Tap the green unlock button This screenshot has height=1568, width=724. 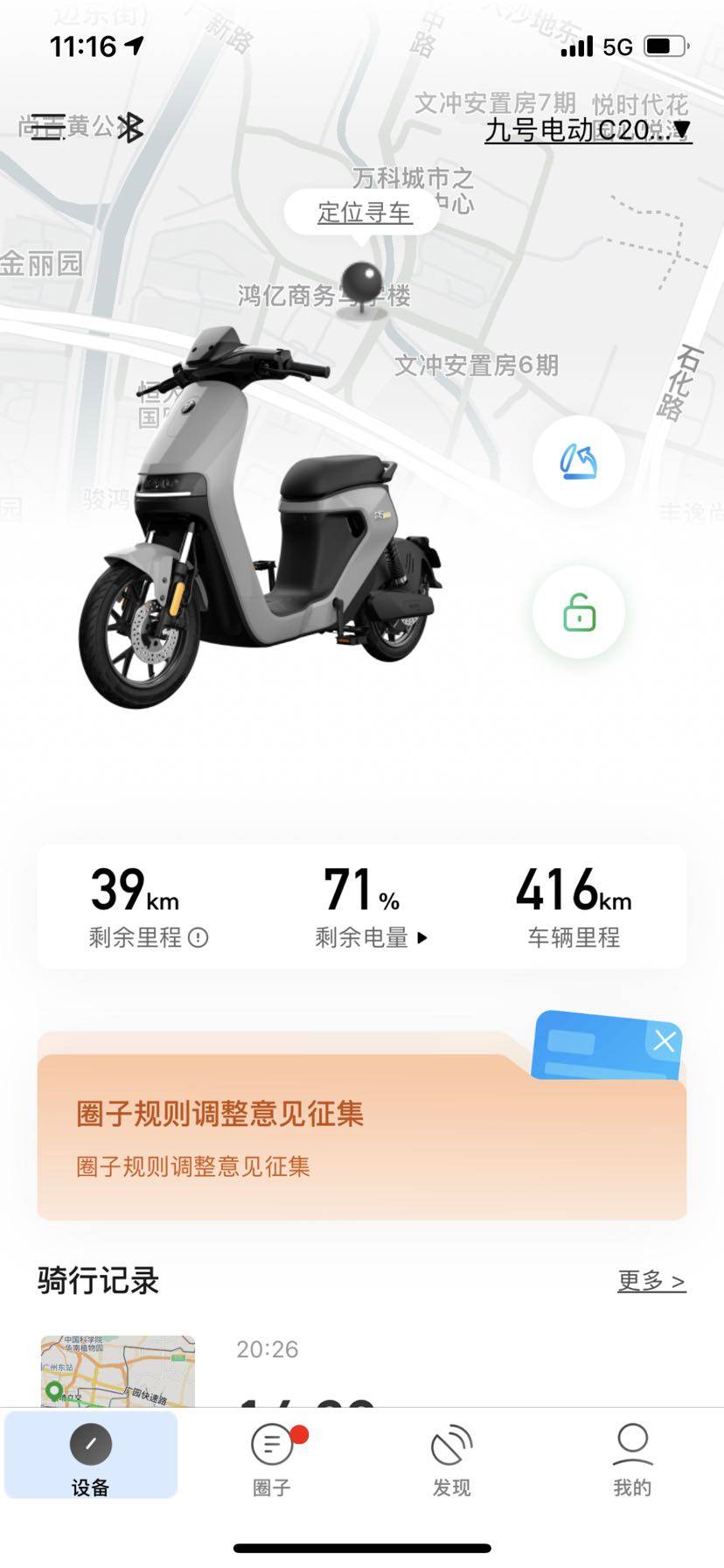pos(578,612)
